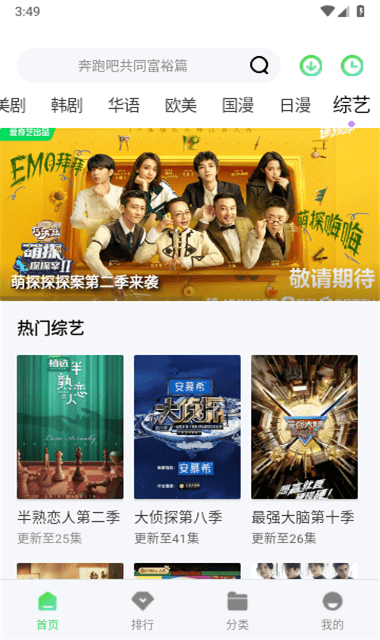Screen dimensions: 380x640
Task: Tap the search box with 奔跑吧共同富裕篇
Action: coord(149,66)
